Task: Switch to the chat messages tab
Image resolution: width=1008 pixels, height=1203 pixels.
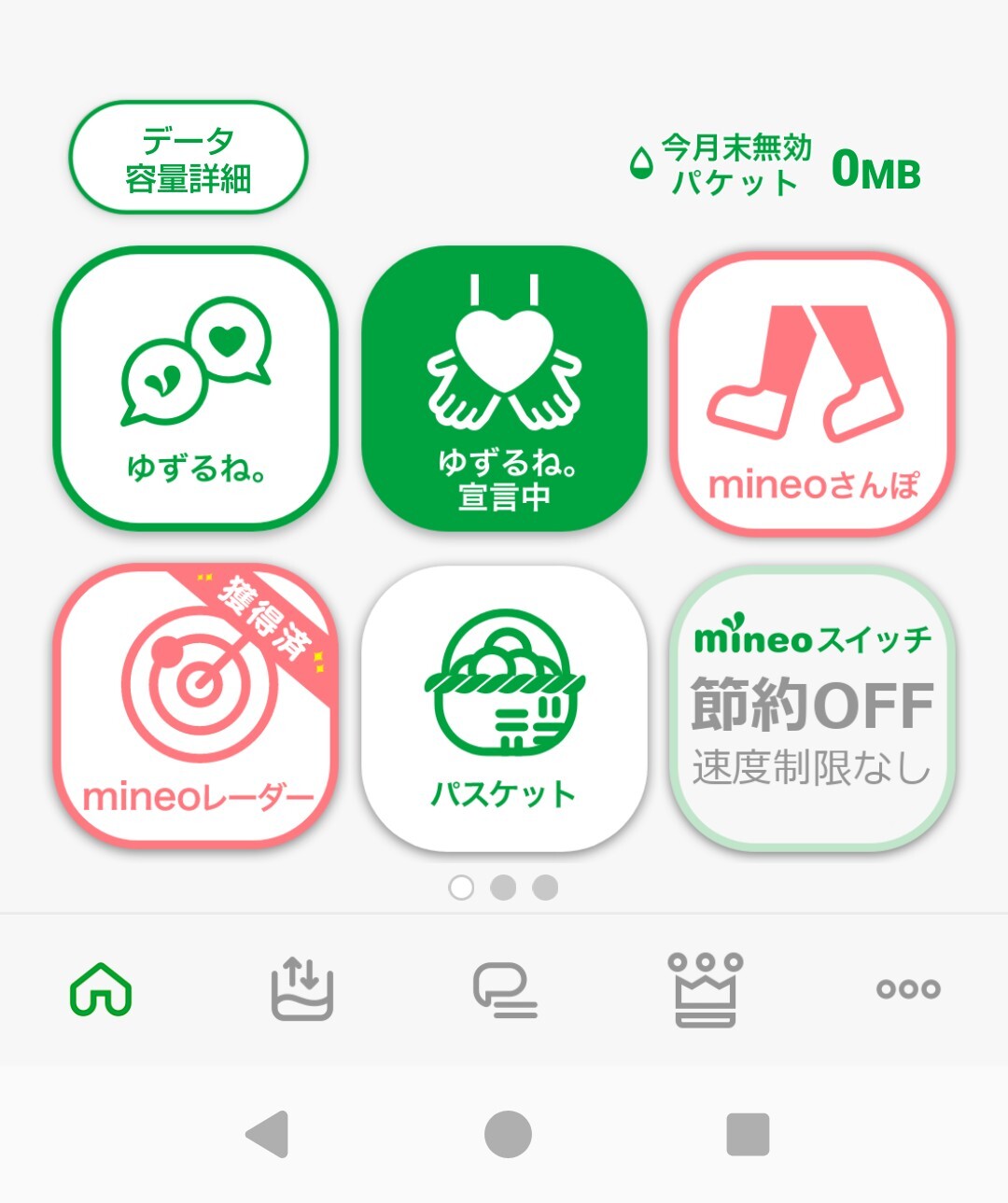Action: (x=504, y=989)
